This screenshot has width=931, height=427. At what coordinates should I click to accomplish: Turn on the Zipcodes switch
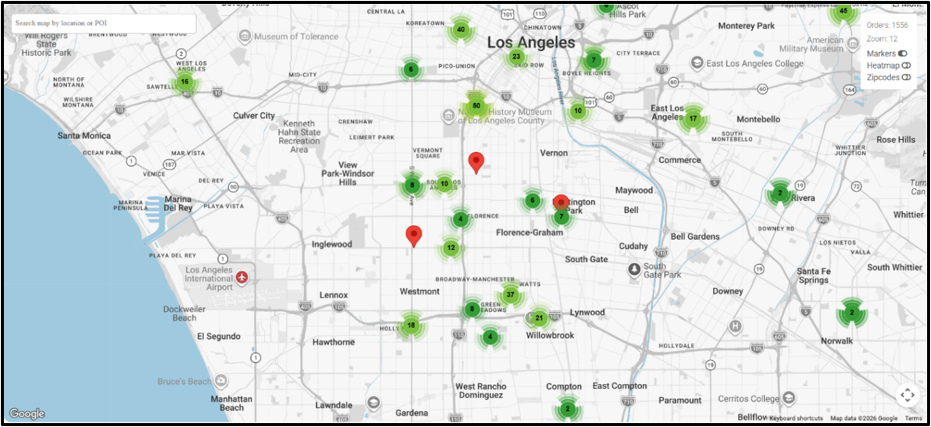click(x=906, y=77)
